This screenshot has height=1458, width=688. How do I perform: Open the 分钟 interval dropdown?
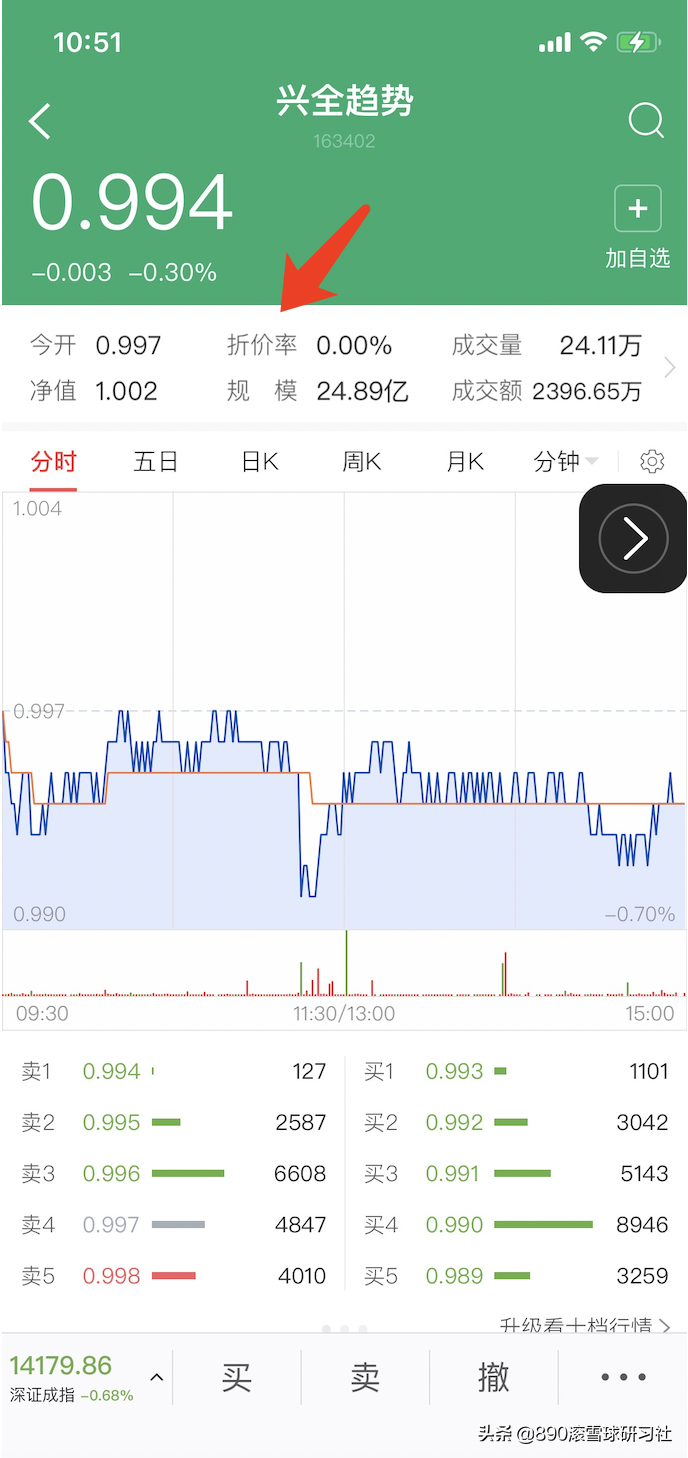(566, 462)
